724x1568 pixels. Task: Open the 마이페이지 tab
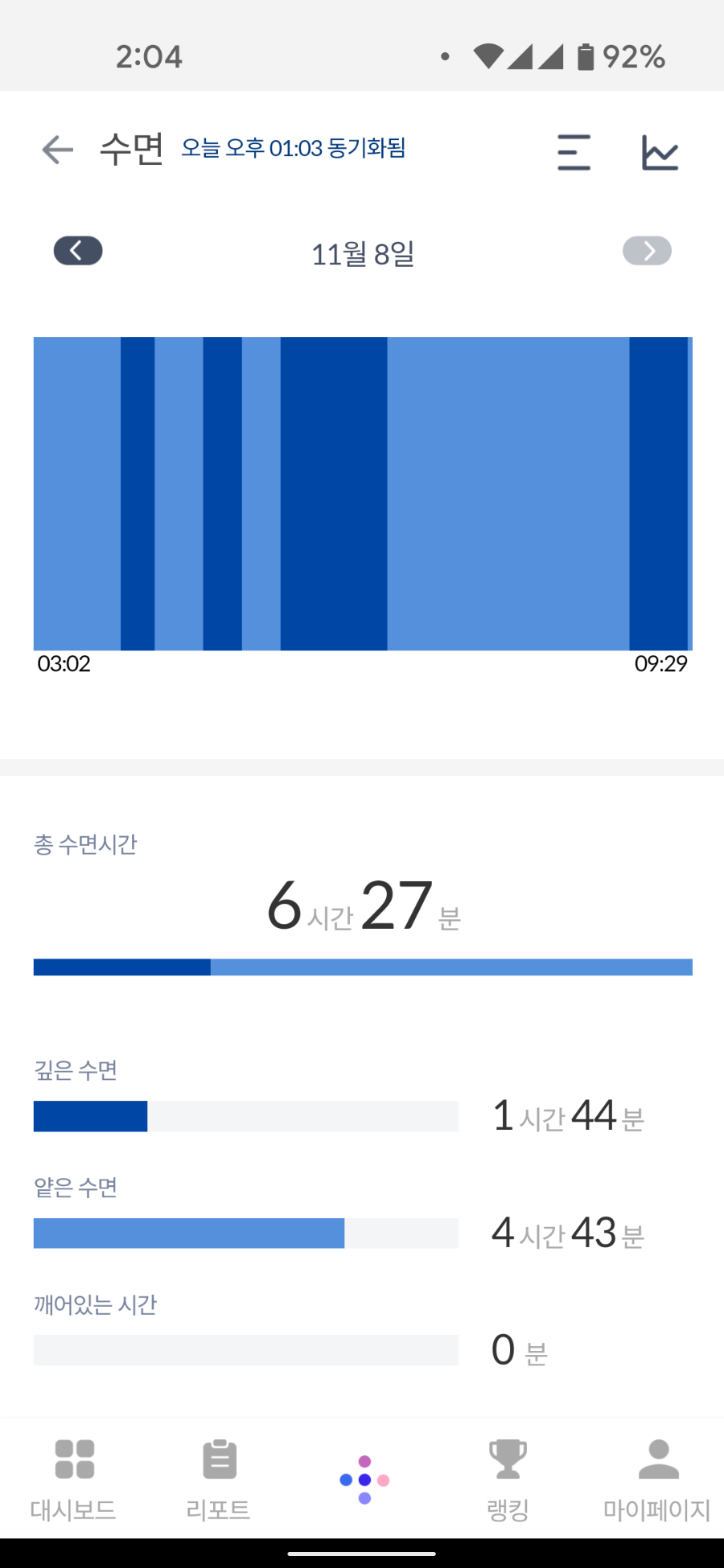(657, 1480)
